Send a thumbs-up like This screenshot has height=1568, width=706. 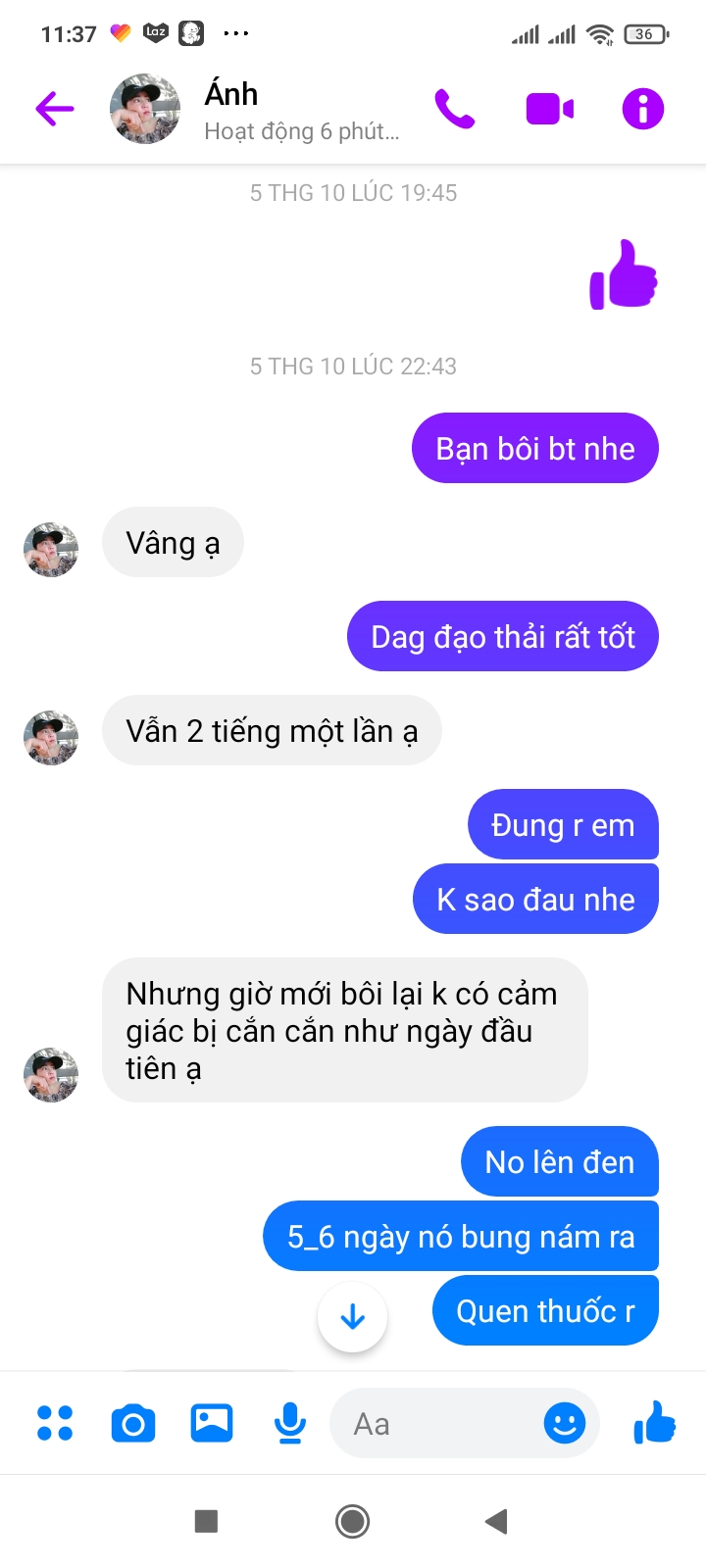pyautogui.click(x=655, y=1423)
